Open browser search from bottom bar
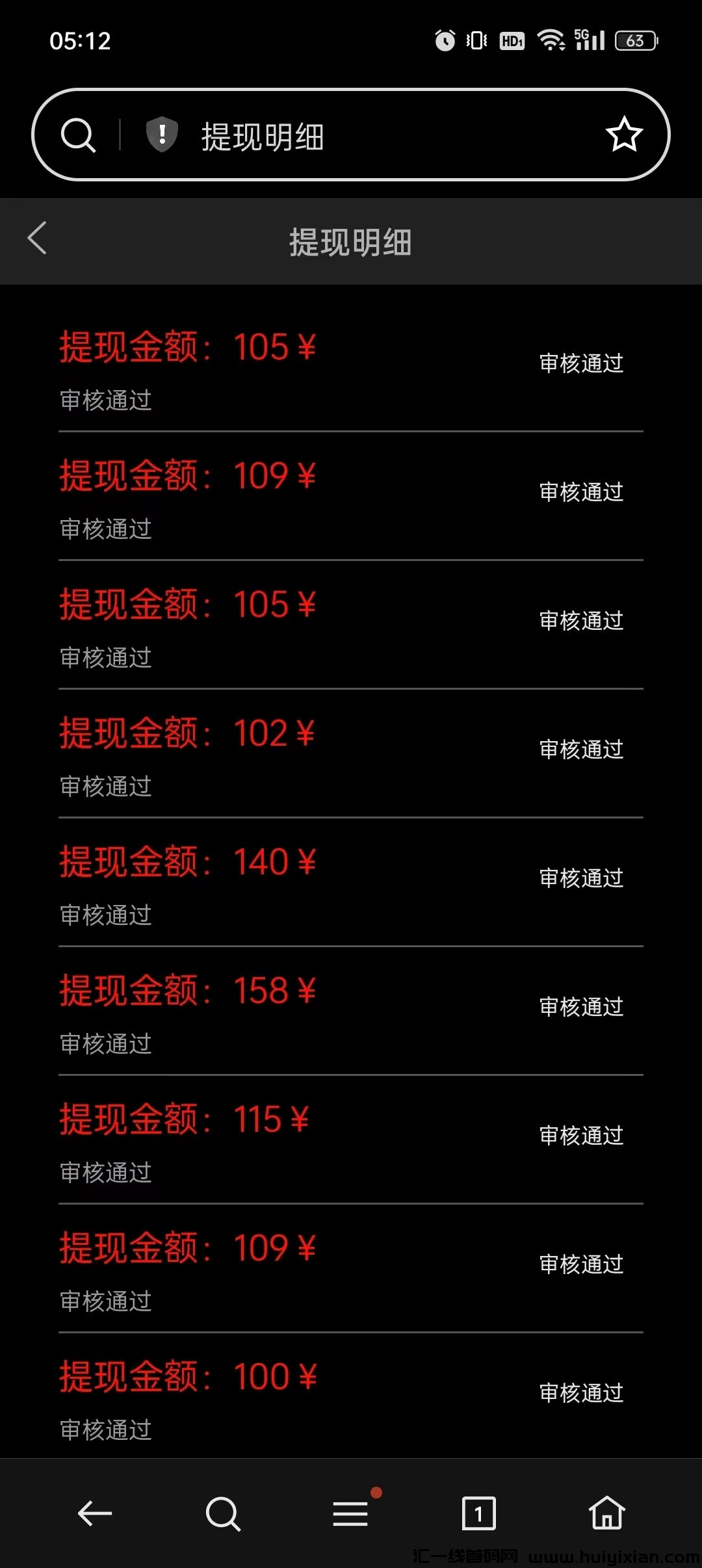702x1568 pixels. tap(223, 1513)
